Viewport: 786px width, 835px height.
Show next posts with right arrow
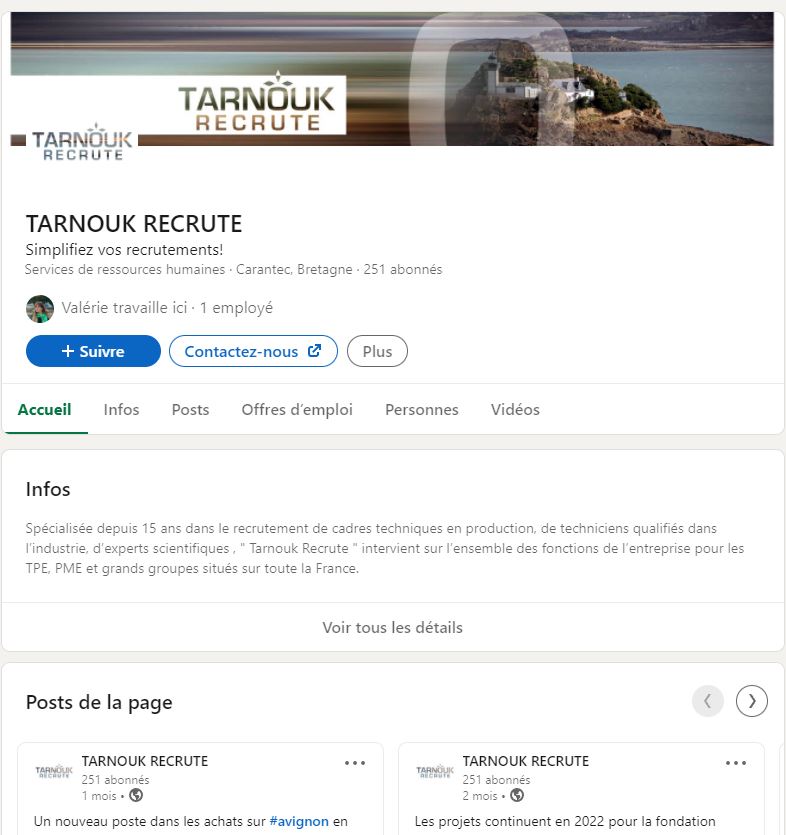pos(752,701)
